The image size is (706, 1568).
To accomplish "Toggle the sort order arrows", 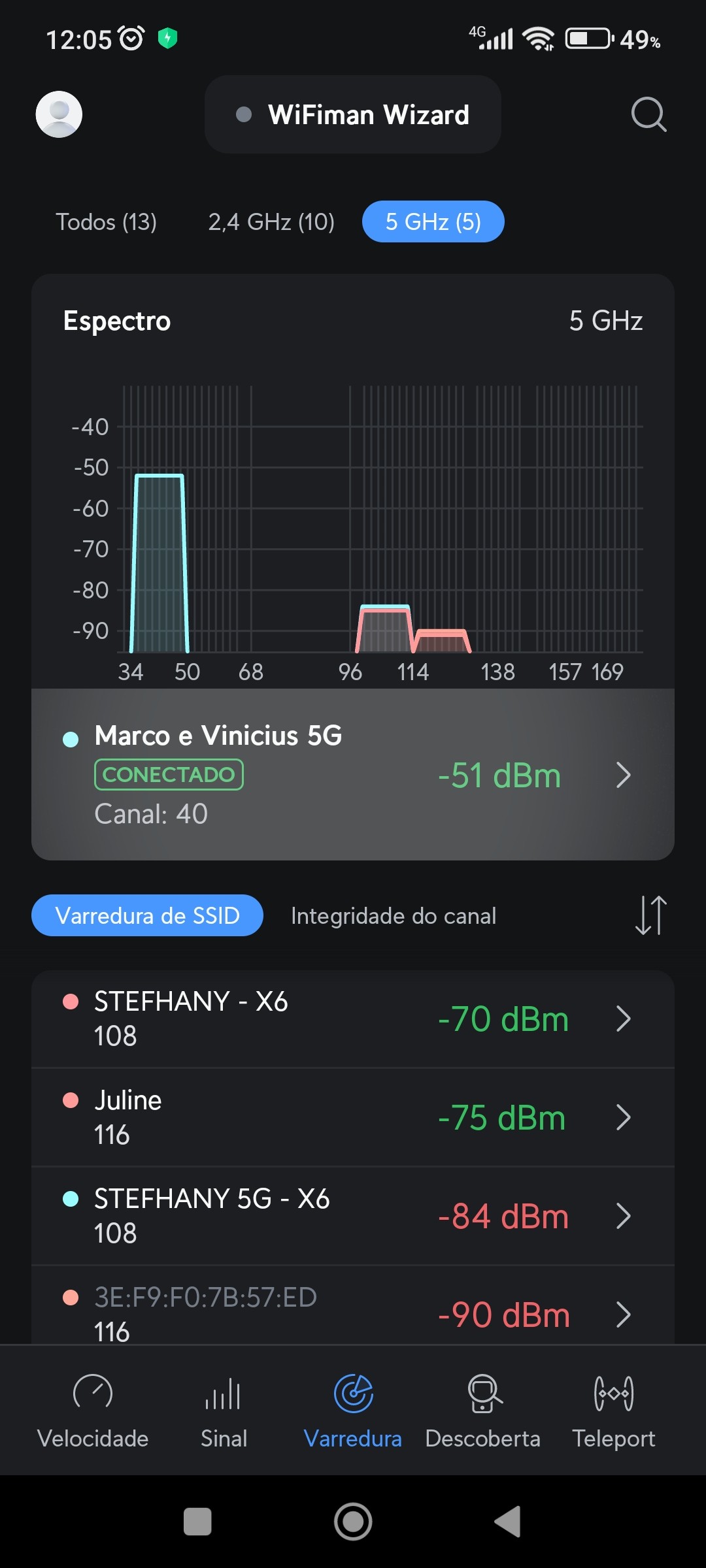I will tap(650, 915).
